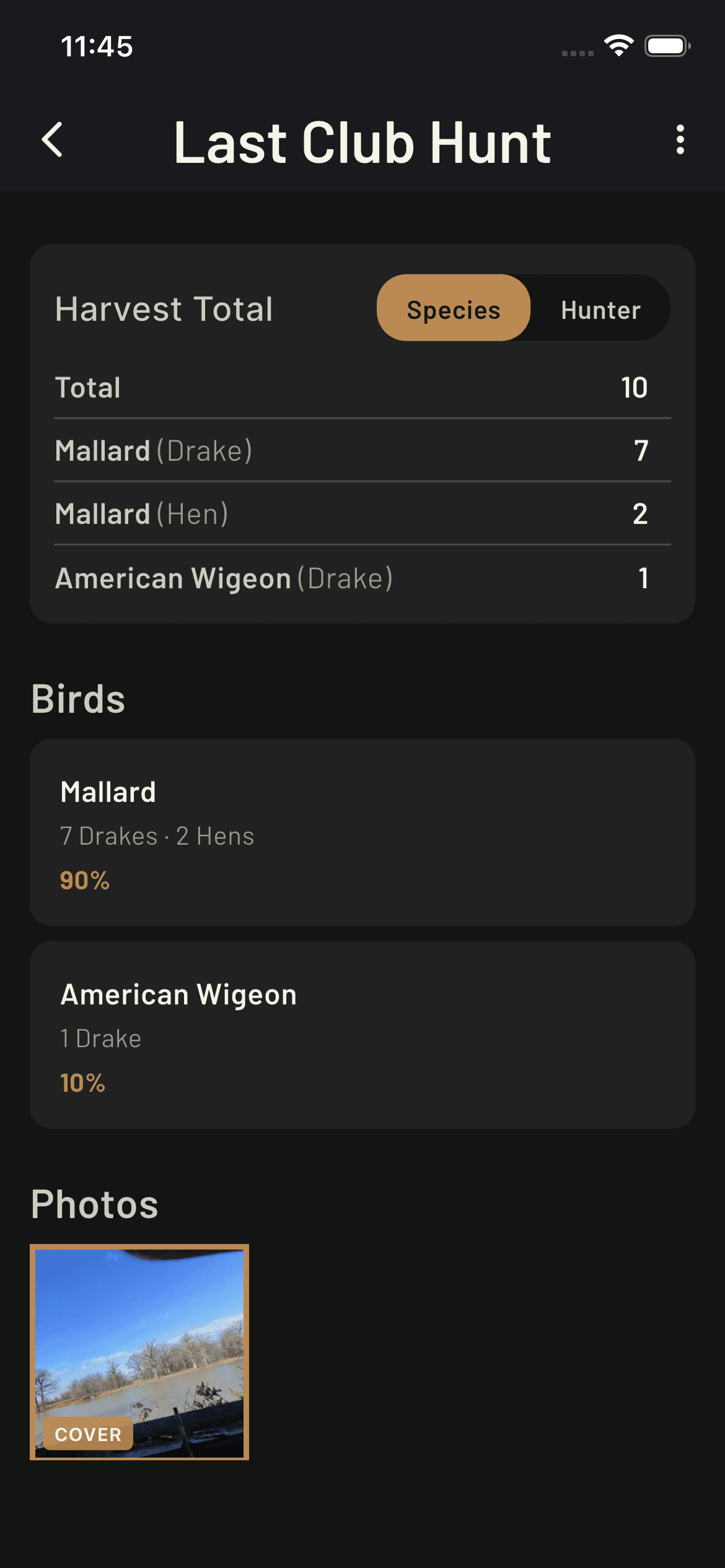Open details for Mallard (Hen) row
725x1568 pixels.
pyautogui.click(x=362, y=513)
